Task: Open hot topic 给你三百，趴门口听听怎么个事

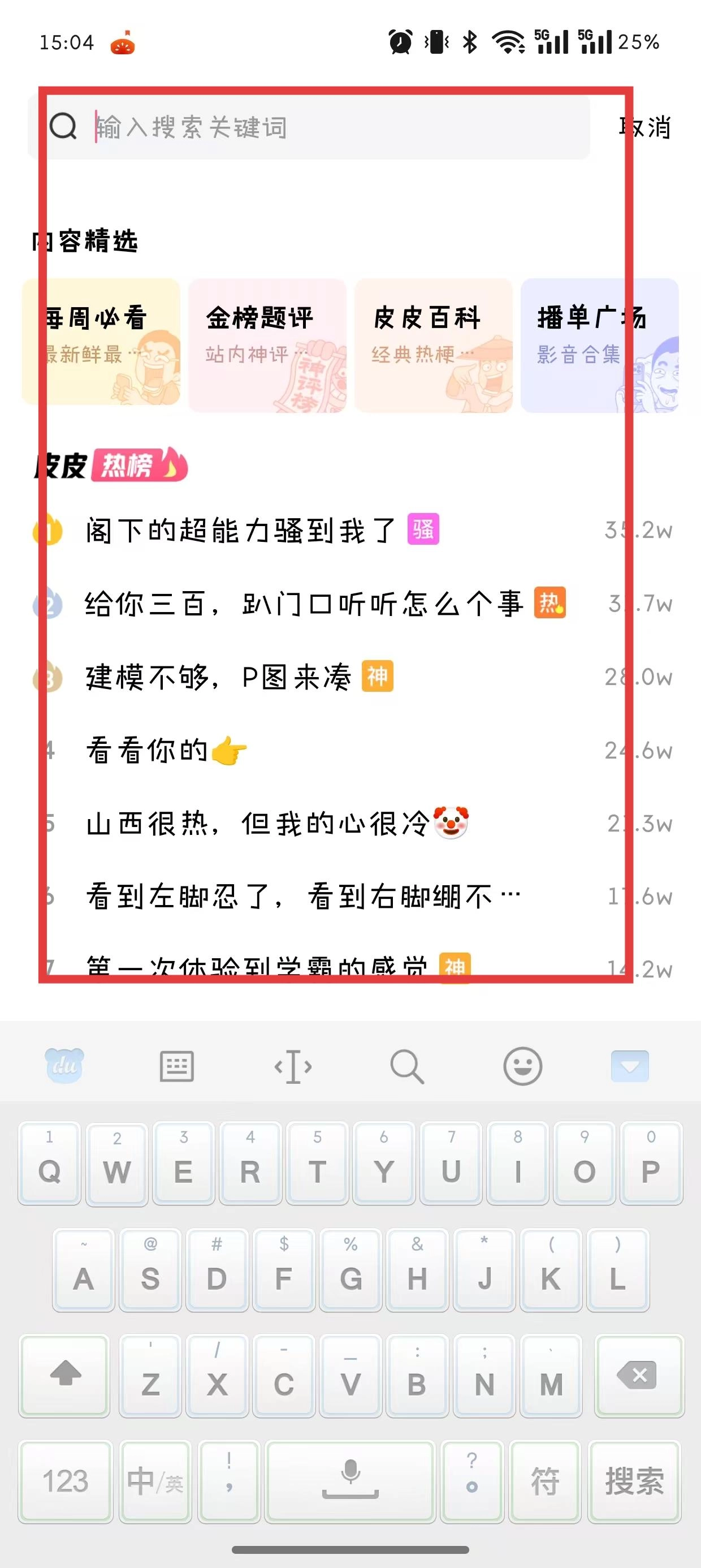Action: click(304, 604)
